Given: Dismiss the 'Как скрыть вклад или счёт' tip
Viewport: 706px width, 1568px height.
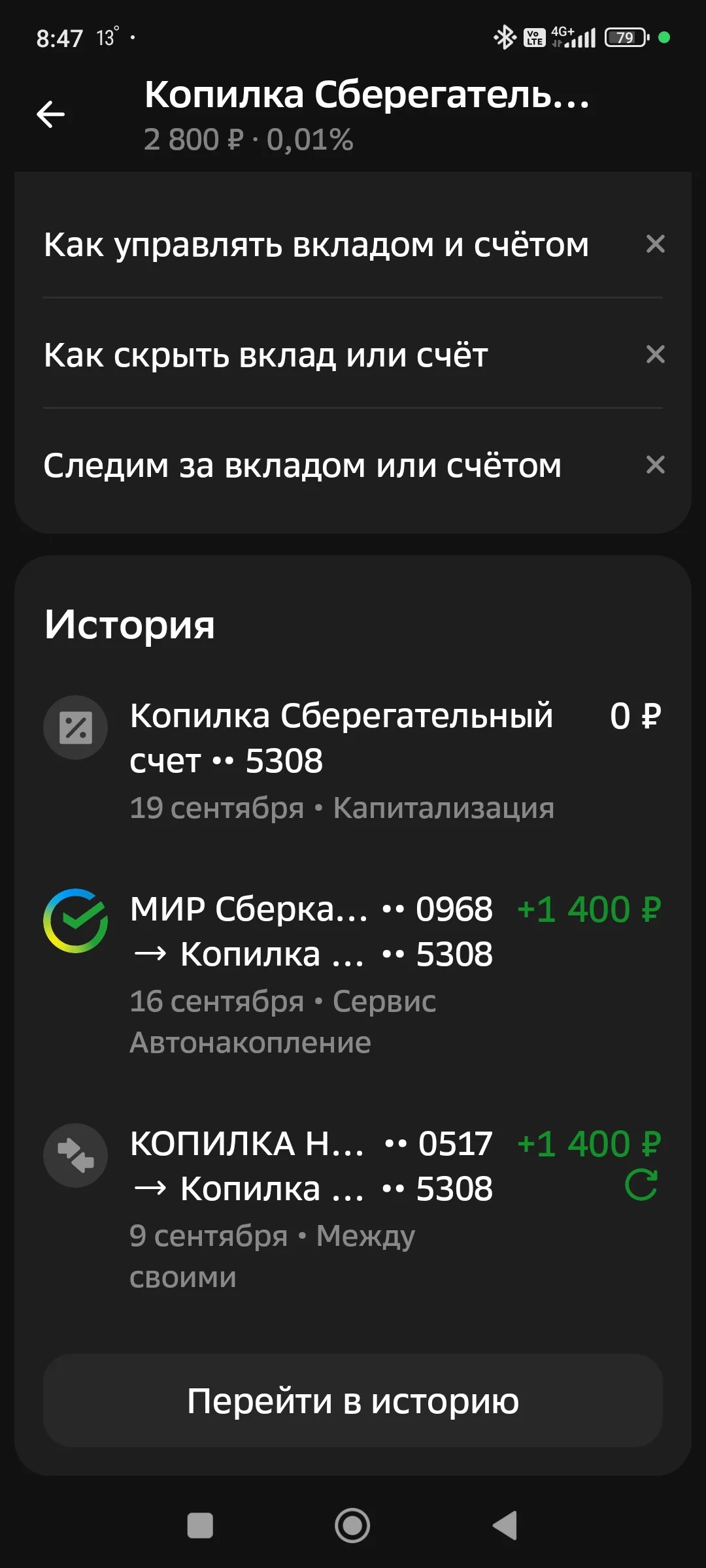Looking at the screenshot, I should point(655,356).
